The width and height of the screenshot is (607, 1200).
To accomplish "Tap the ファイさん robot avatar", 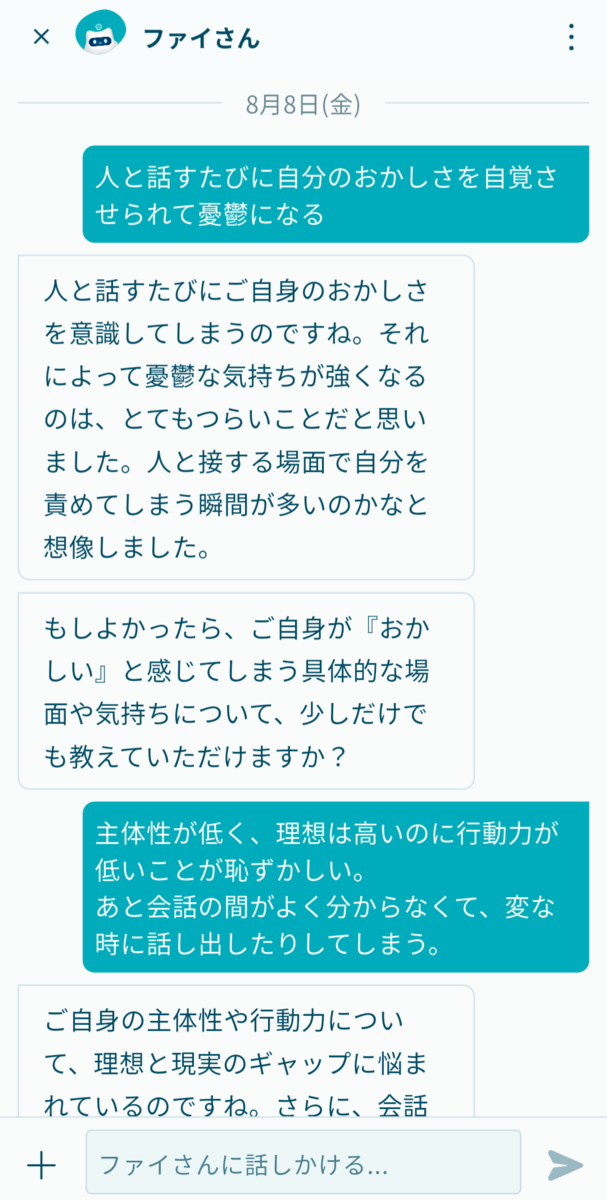I will (x=100, y=36).
